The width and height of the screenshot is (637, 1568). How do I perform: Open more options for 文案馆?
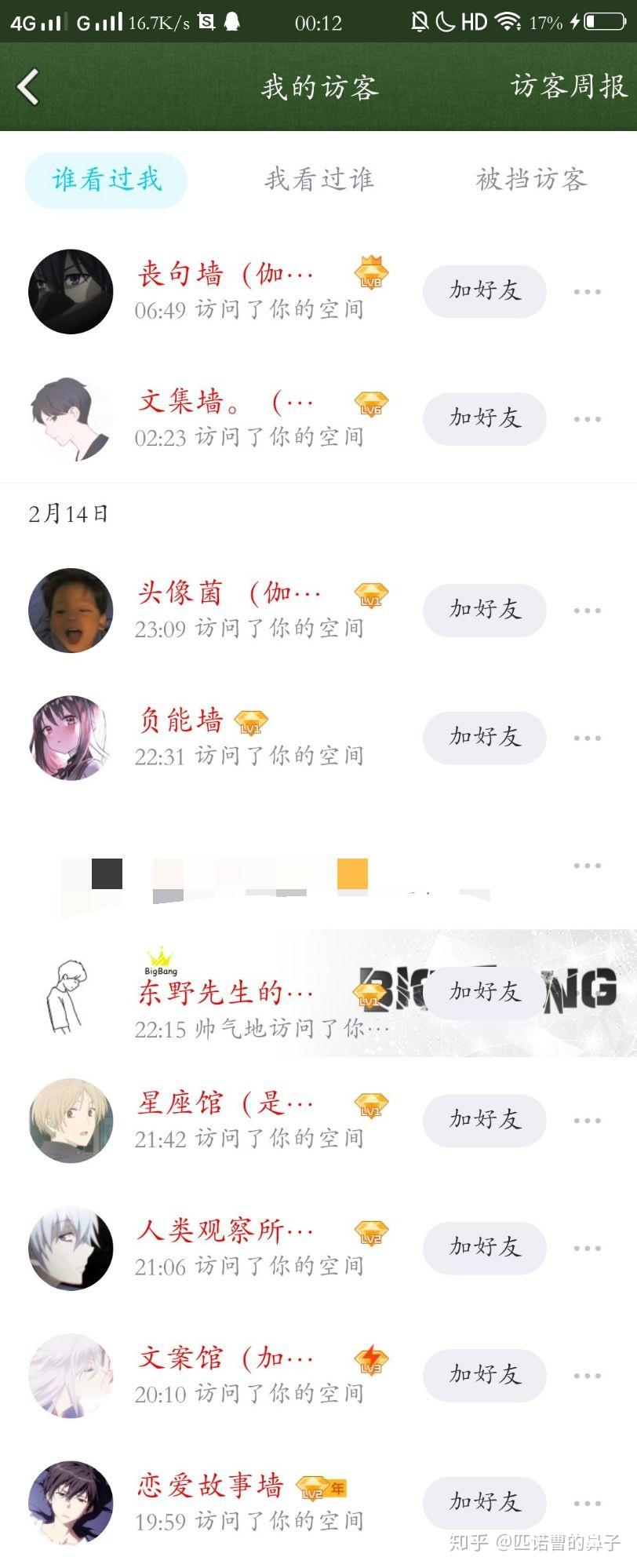587,1376
